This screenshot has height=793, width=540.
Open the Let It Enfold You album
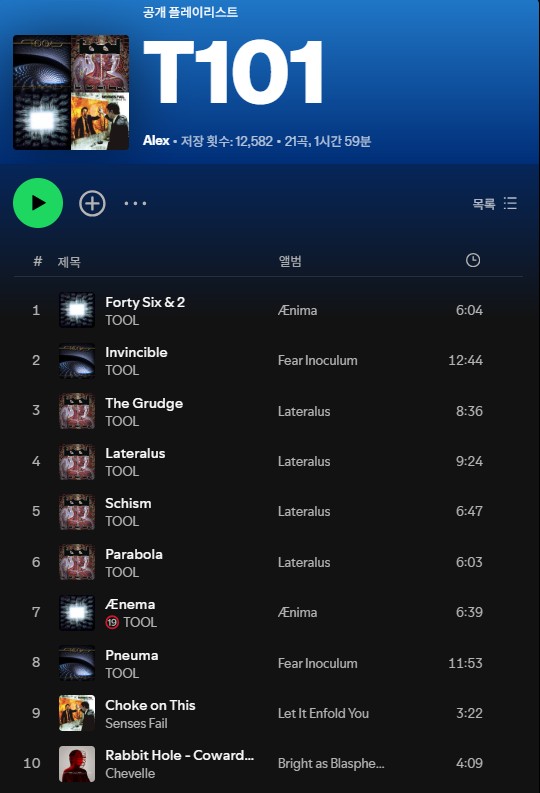(x=323, y=713)
